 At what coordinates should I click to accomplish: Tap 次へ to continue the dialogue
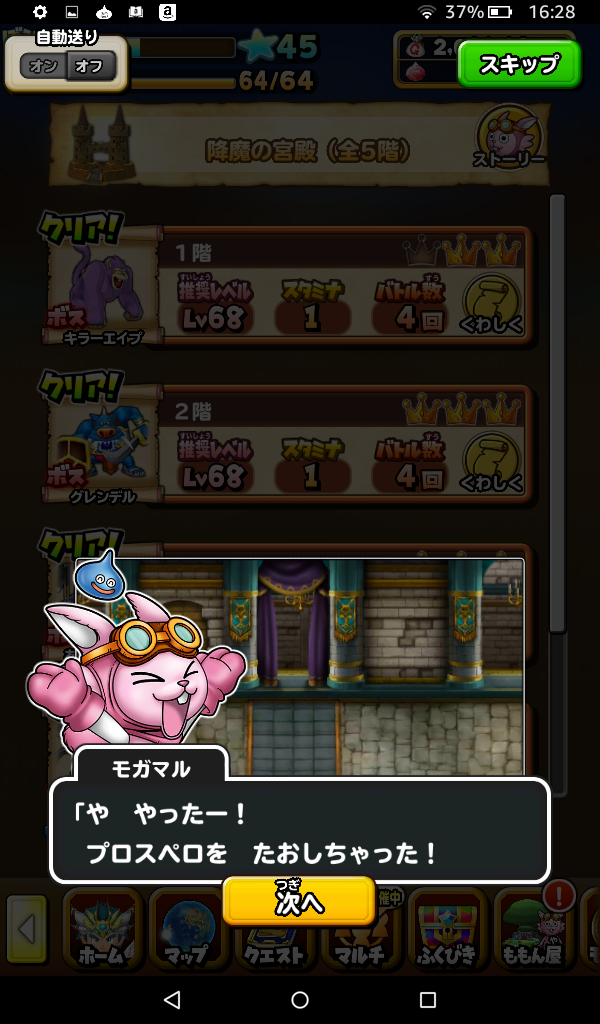pyautogui.click(x=299, y=901)
